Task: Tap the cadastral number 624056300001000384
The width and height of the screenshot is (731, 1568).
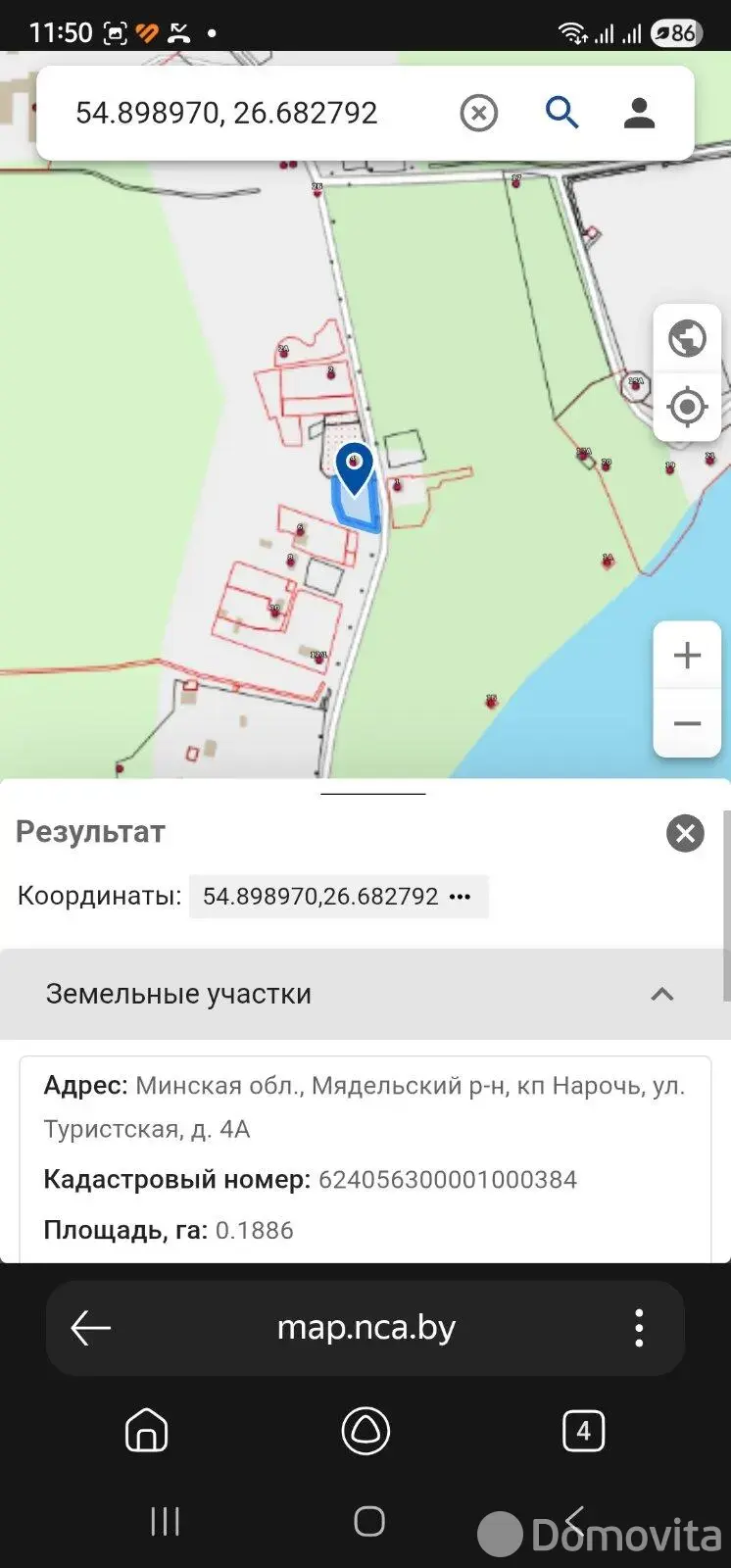Action: pos(447,1179)
